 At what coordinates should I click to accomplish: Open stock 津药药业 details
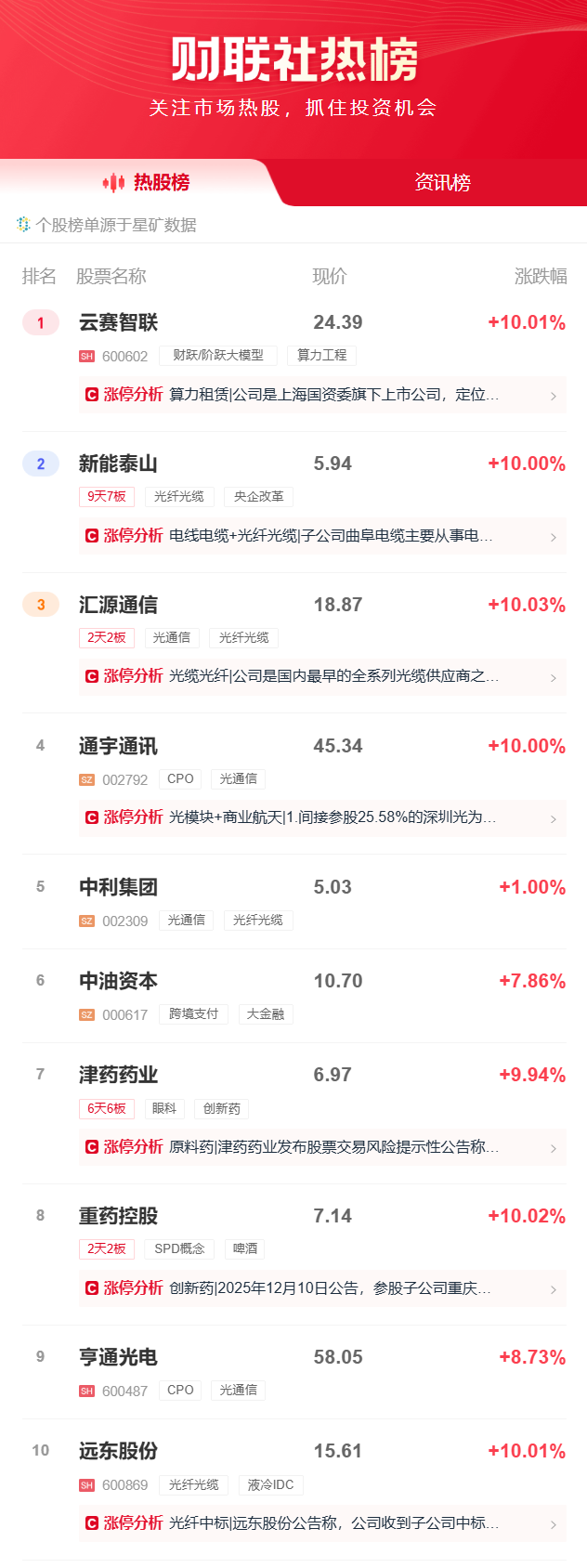click(118, 1075)
